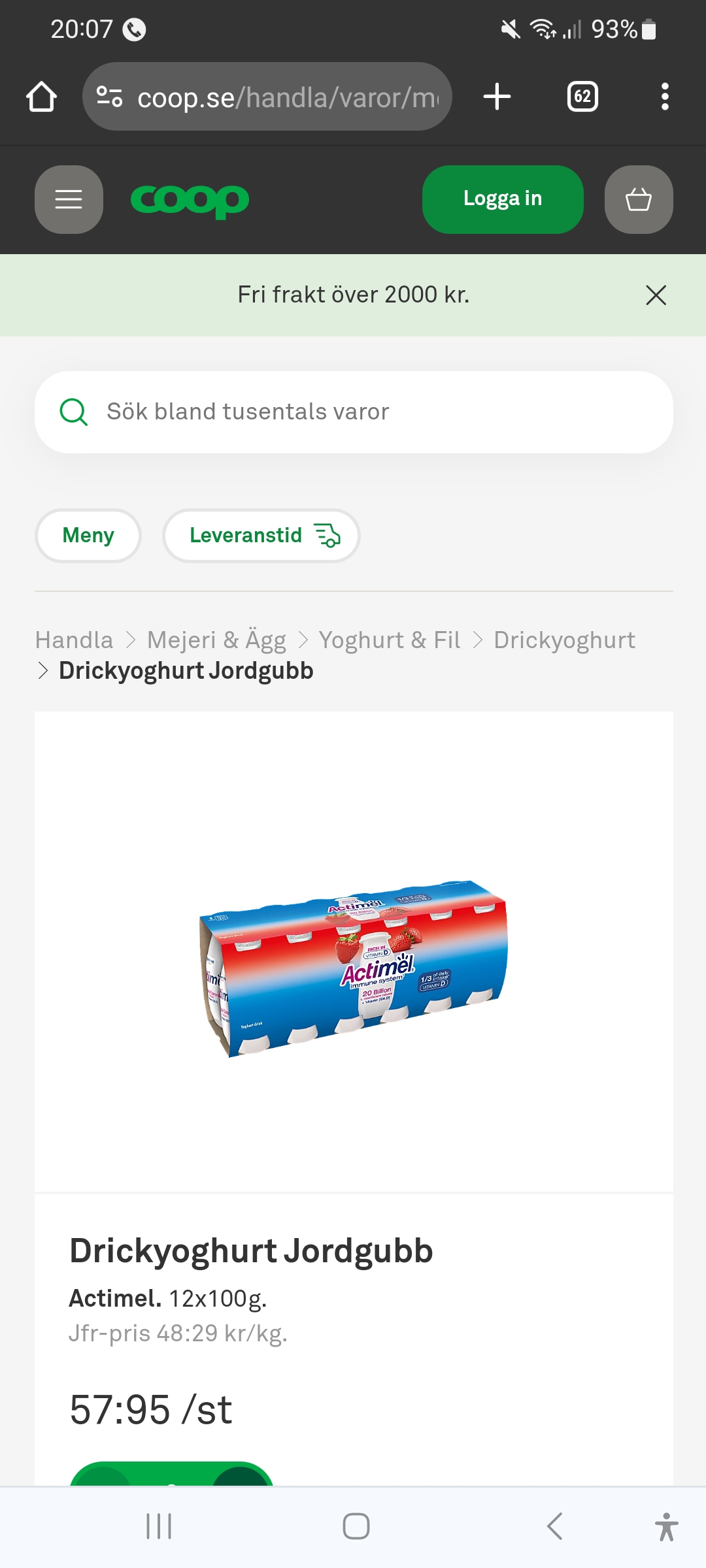Open the accessibility shortcut button
The width and height of the screenshot is (706, 1568).
666,1527
